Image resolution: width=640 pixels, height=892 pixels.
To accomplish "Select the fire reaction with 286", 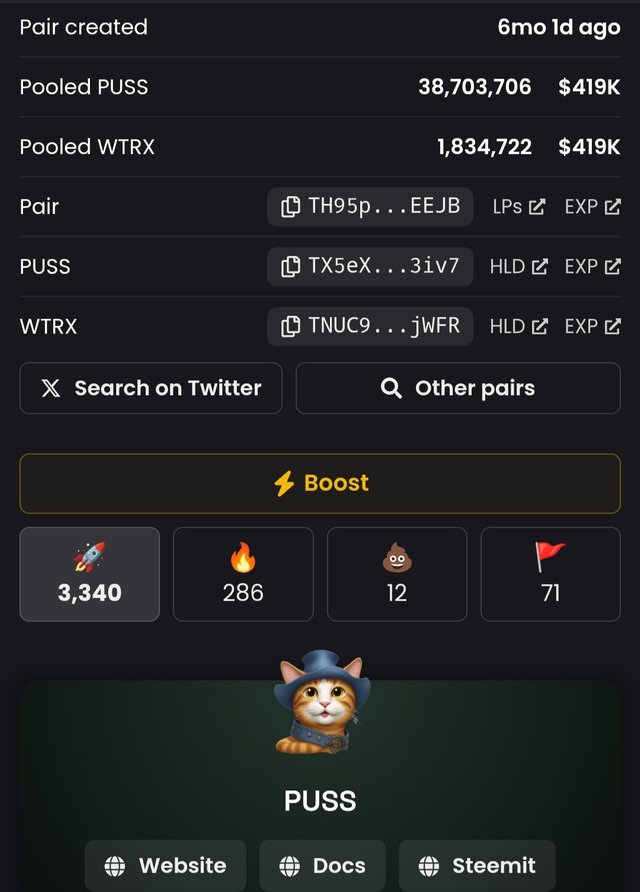I will point(243,574).
